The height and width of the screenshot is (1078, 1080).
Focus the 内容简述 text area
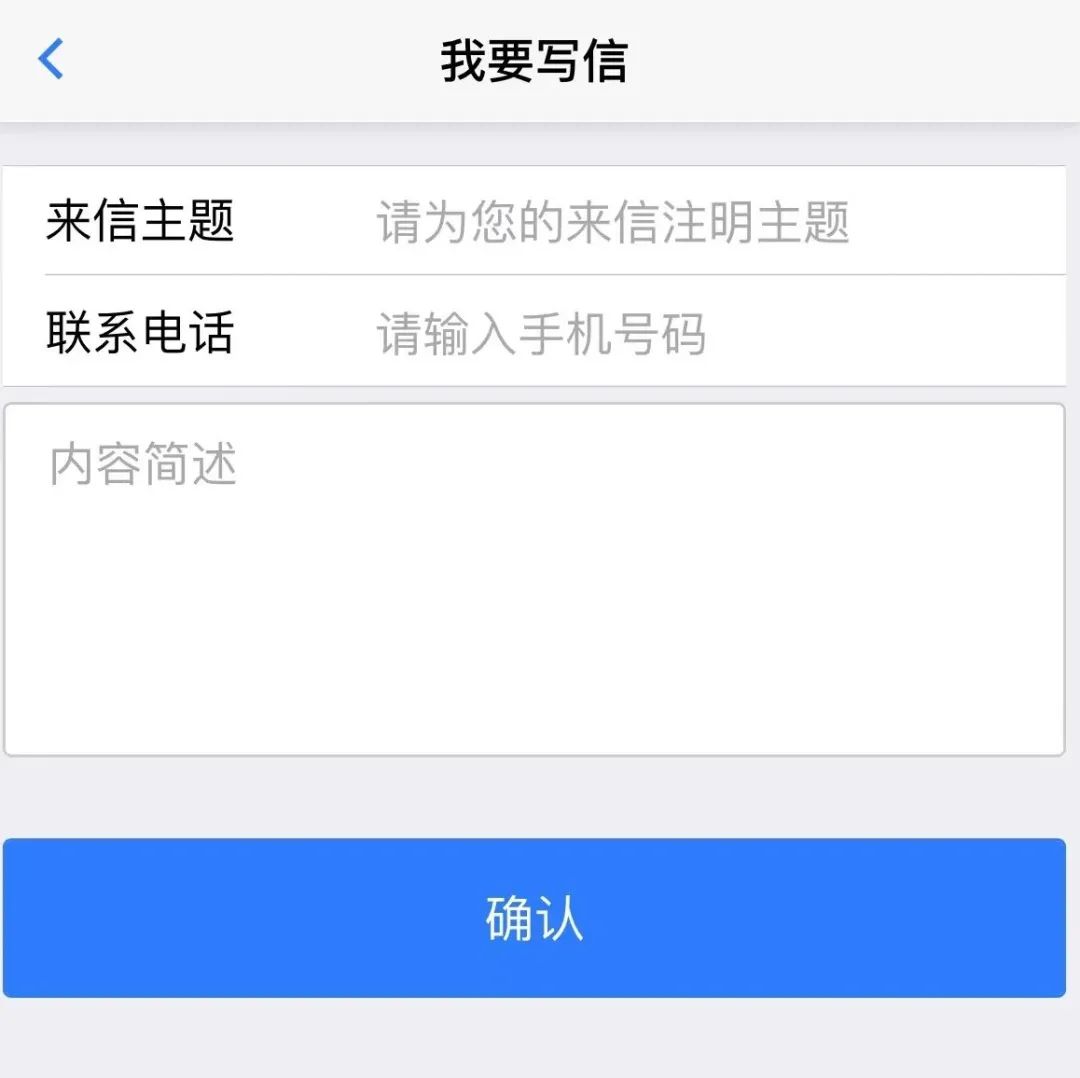[x=534, y=580]
